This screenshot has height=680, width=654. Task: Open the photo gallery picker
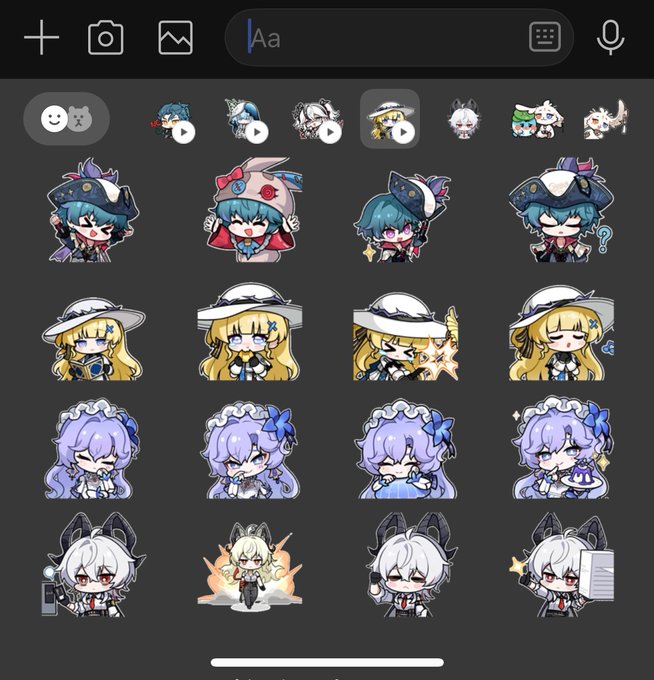(x=175, y=39)
